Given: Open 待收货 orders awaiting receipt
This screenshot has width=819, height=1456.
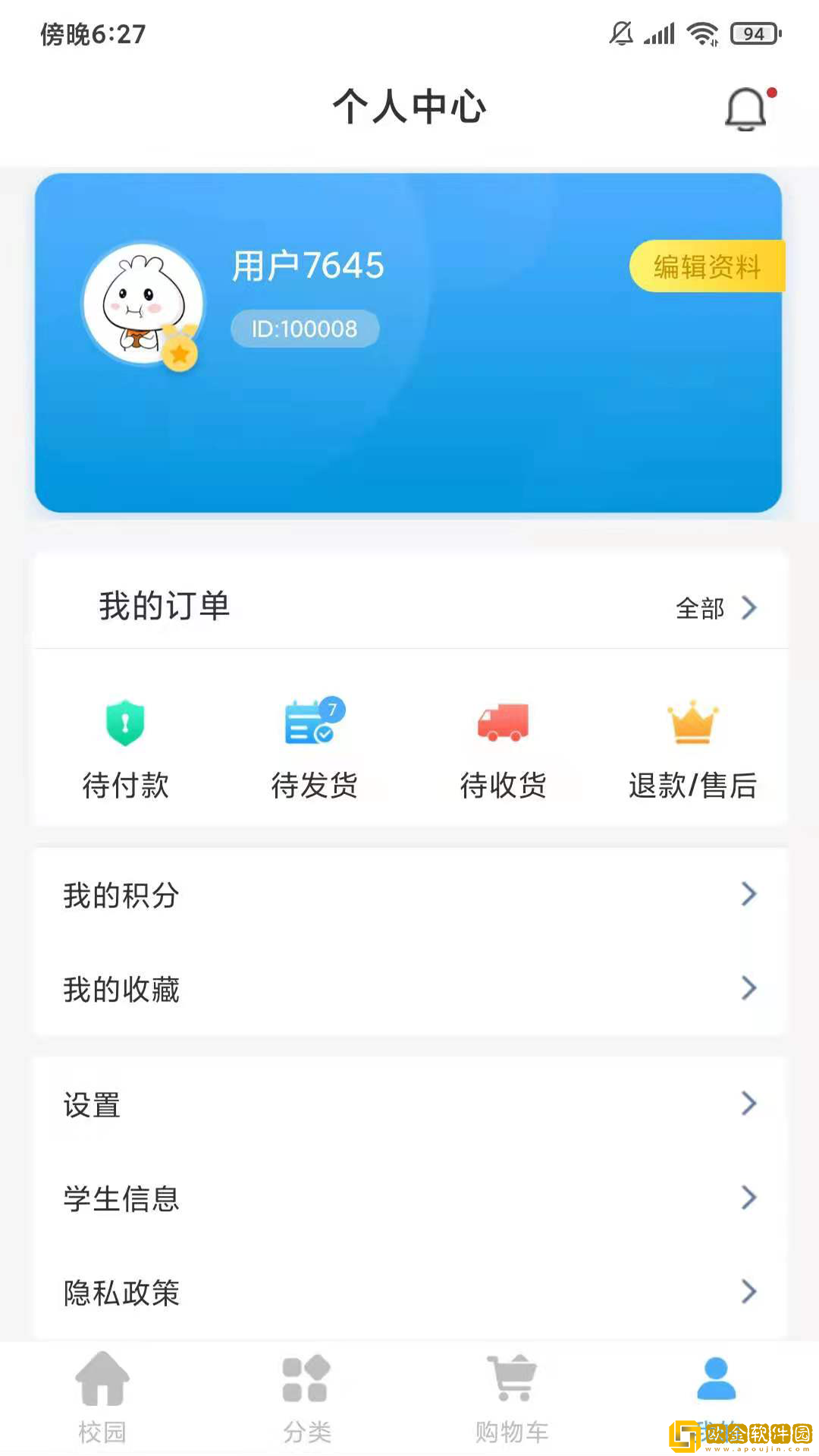Looking at the screenshot, I should [x=503, y=748].
